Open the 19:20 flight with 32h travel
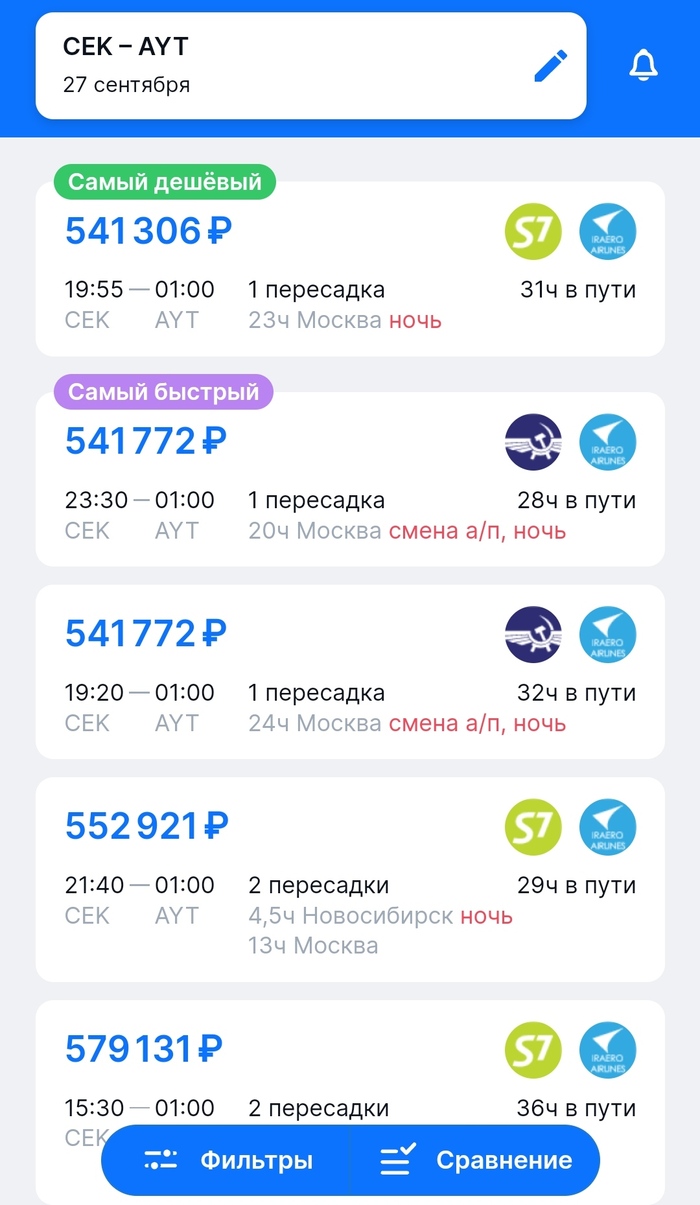Image resolution: width=700 pixels, height=1205 pixels. (350, 672)
